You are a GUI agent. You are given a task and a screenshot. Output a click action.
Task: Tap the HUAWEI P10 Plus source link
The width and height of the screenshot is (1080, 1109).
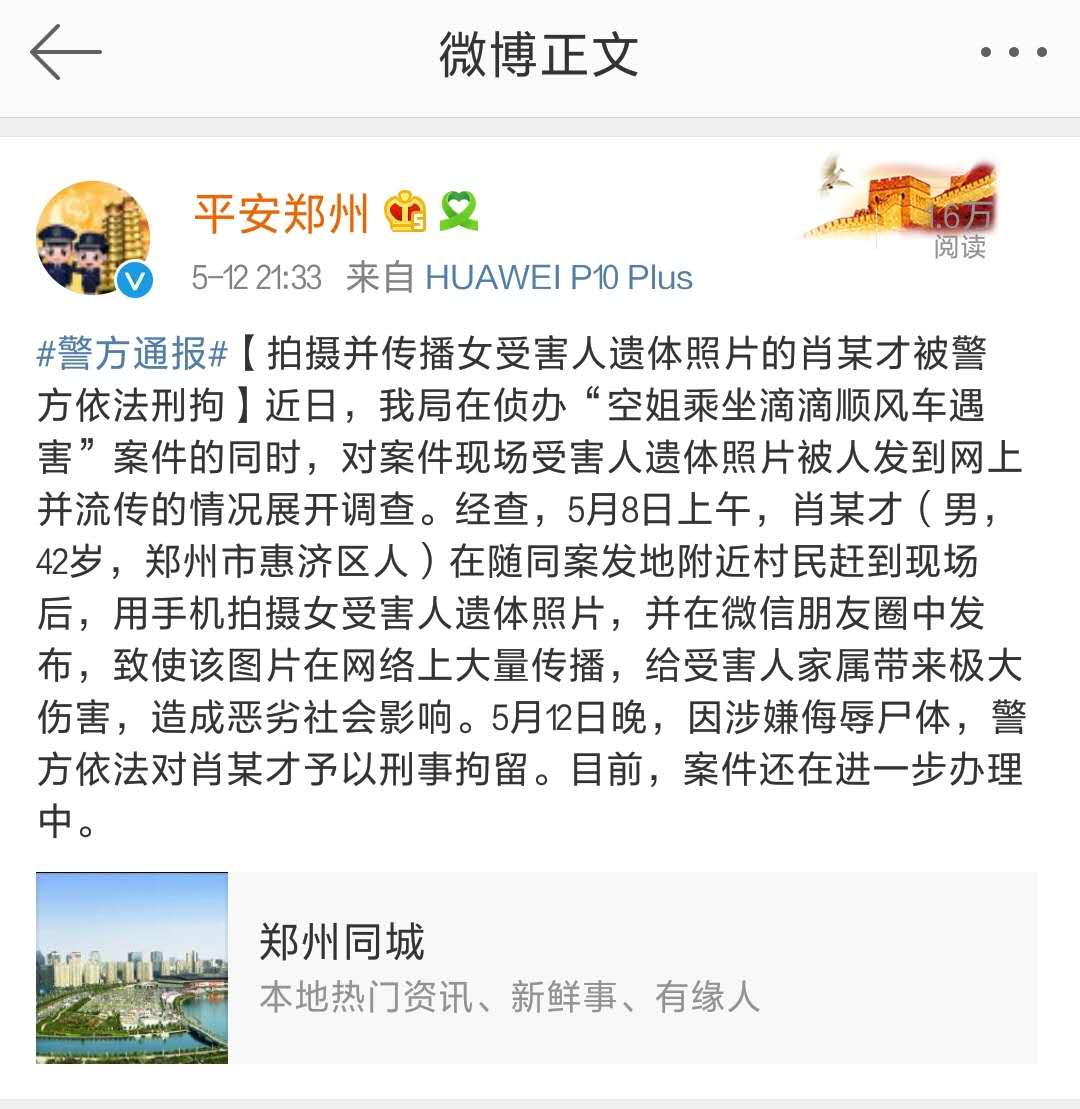pyautogui.click(x=559, y=278)
